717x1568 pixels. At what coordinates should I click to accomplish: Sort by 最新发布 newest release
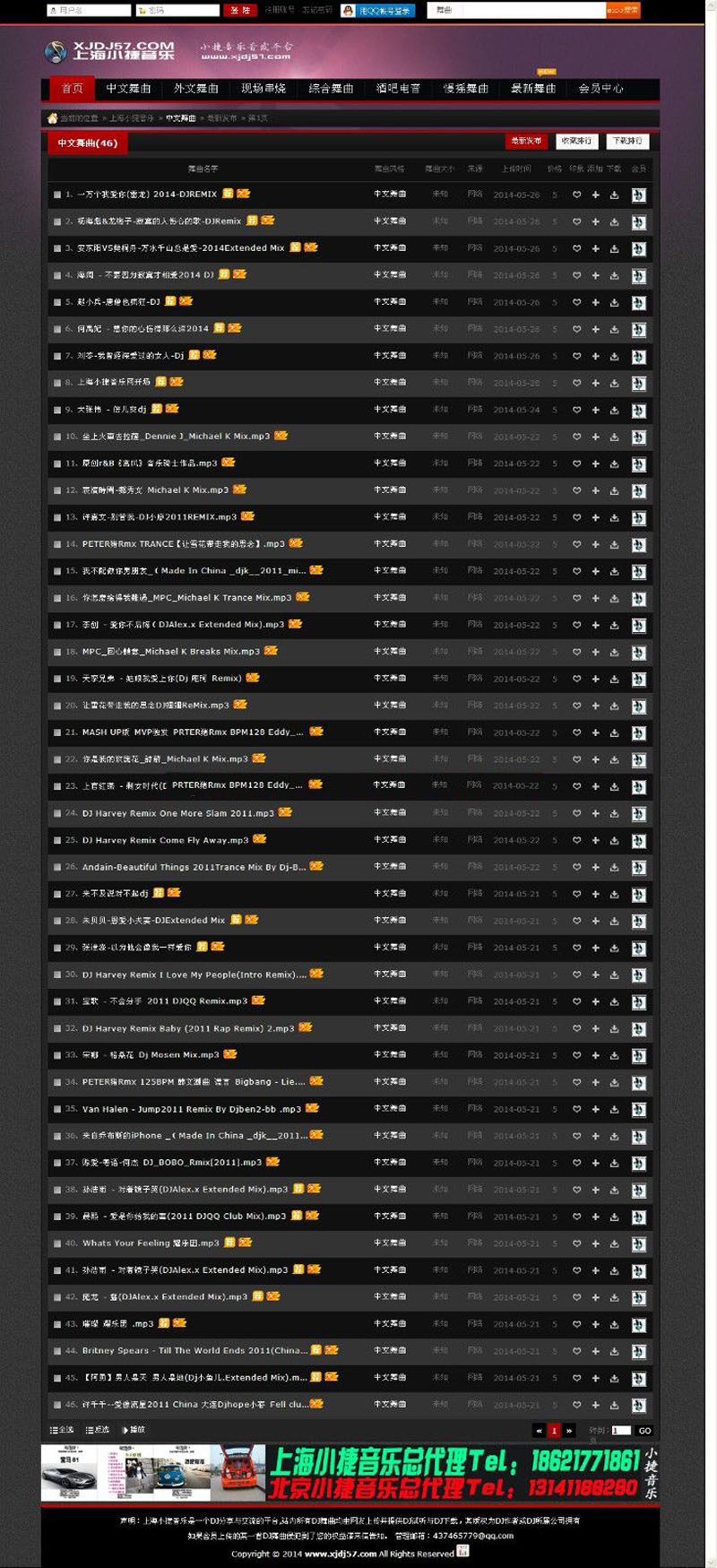[x=526, y=142]
